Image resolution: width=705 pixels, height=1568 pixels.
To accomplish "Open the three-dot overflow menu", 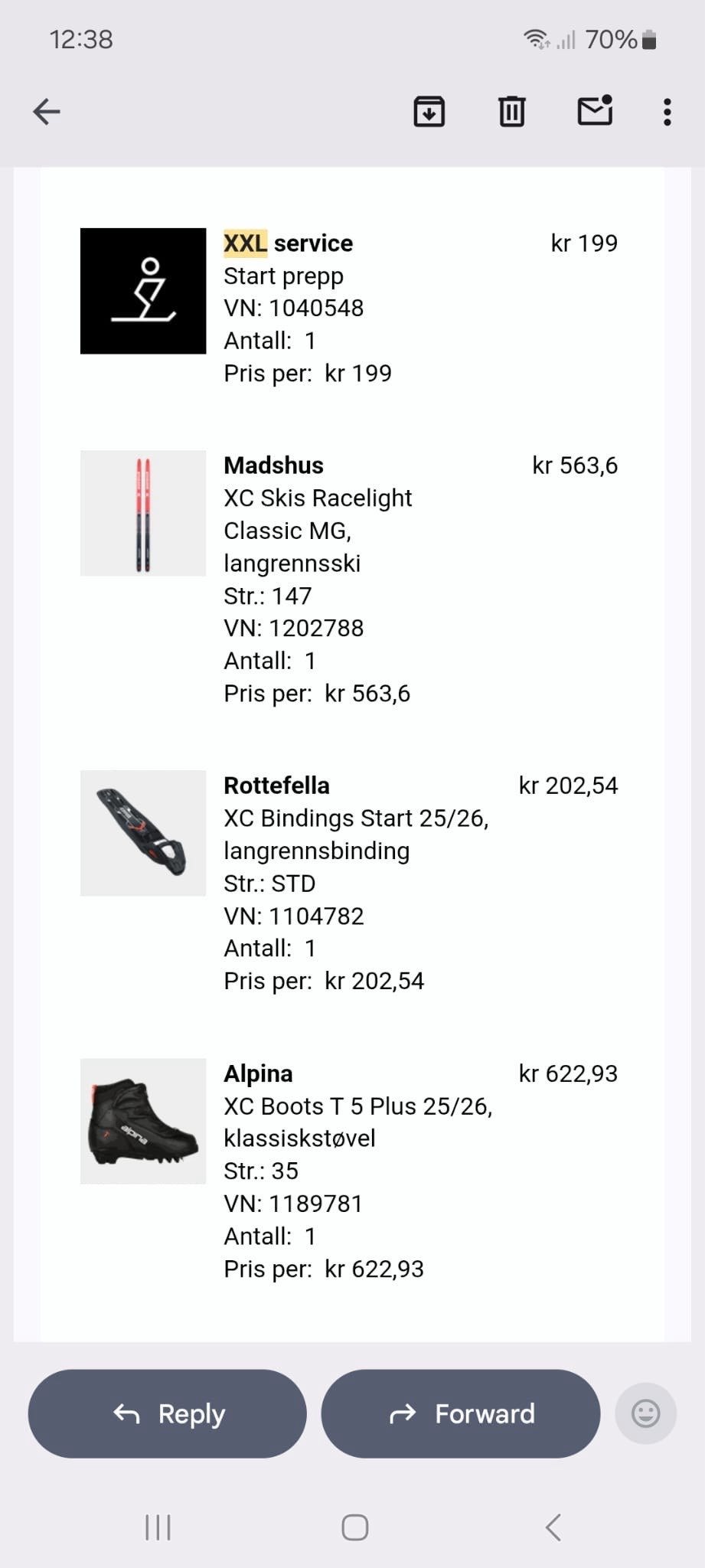I will click(x=667, y=111).
